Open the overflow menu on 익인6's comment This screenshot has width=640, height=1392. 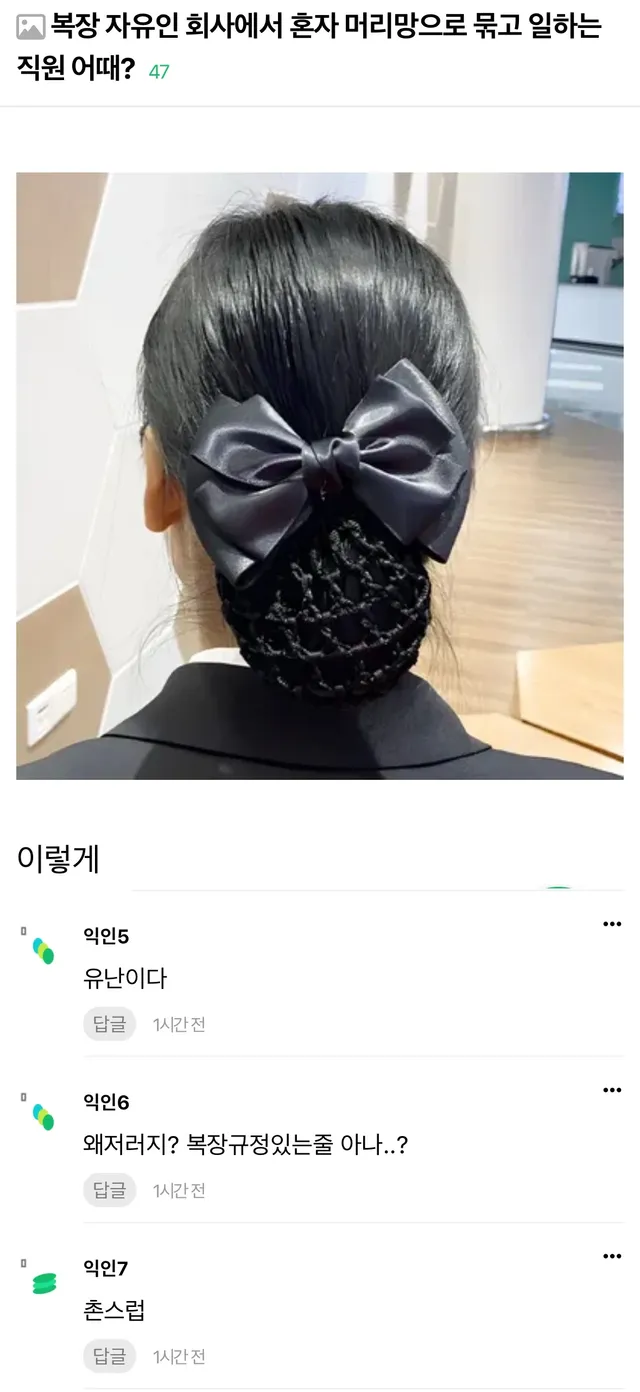612,1090
